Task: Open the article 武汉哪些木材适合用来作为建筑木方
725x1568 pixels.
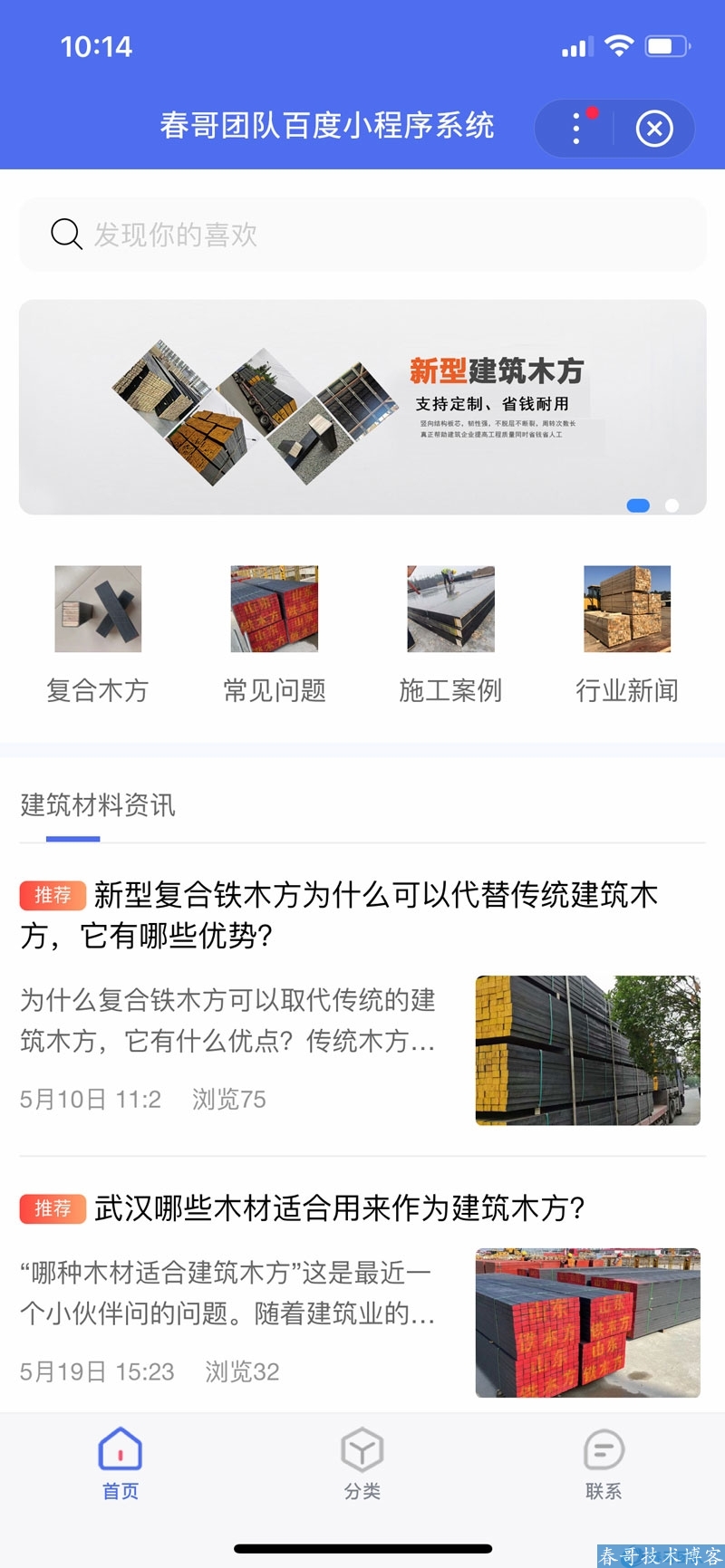Action: click(340, 1208)
